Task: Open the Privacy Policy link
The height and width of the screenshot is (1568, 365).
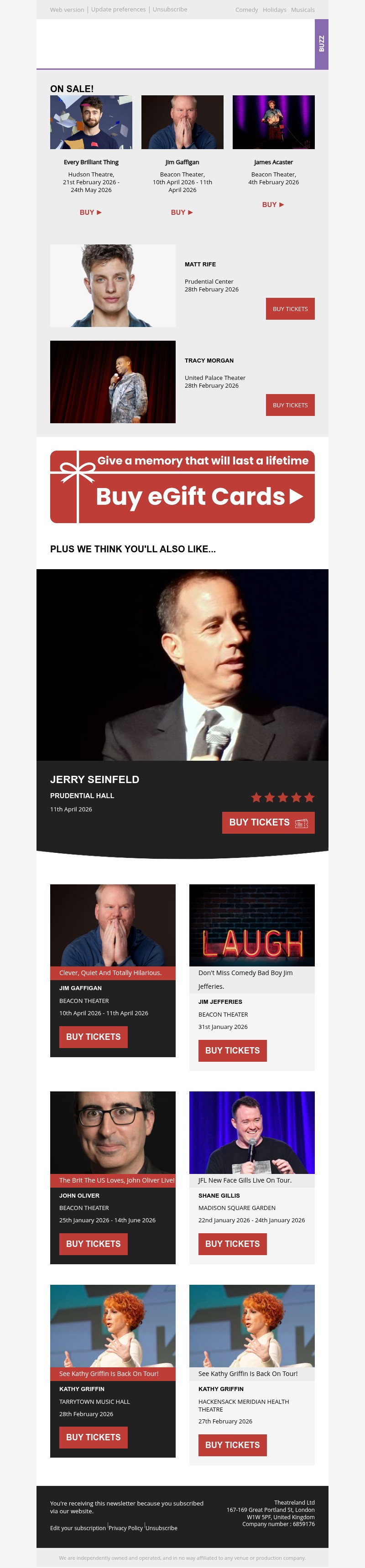Action: coord(126,1528)
